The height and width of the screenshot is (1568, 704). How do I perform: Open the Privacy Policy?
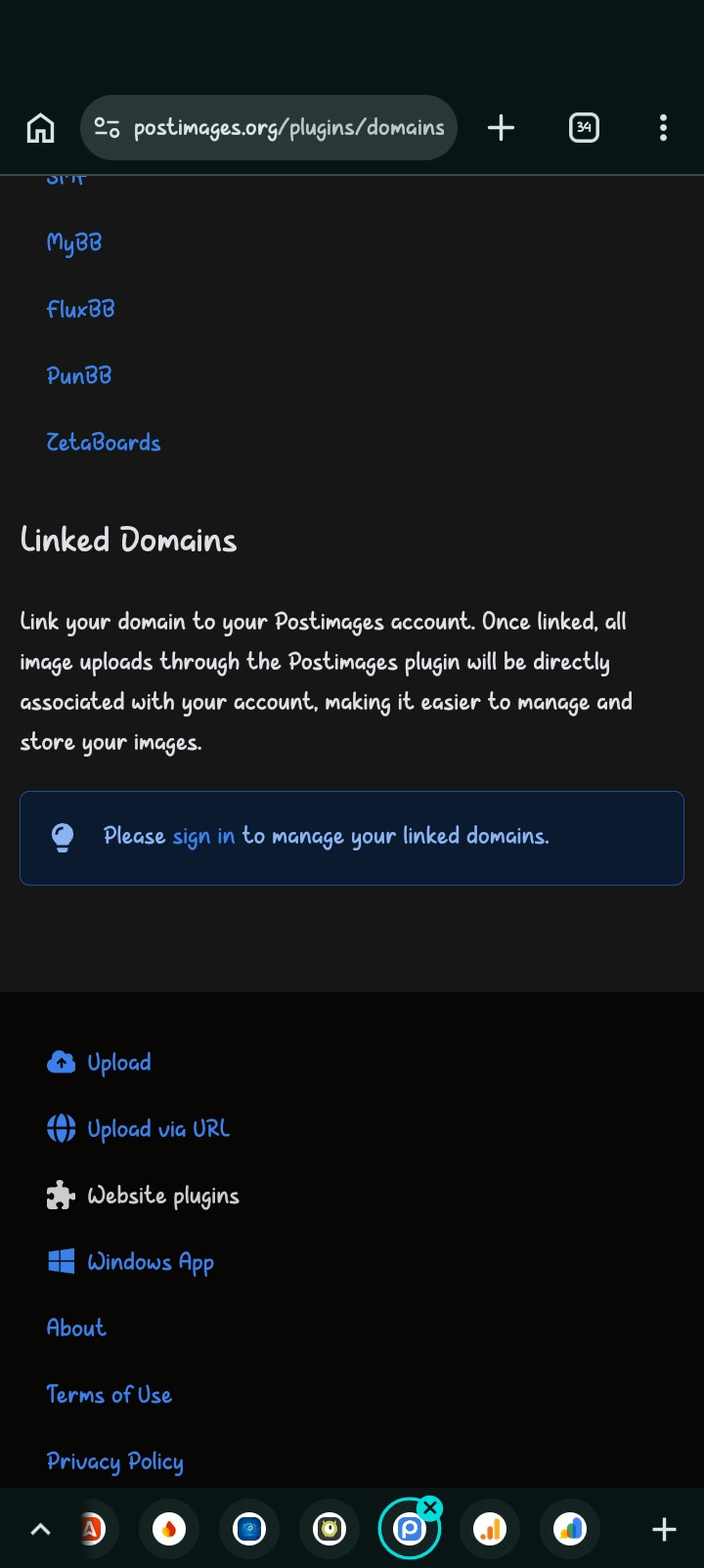tap(115, 1461)
